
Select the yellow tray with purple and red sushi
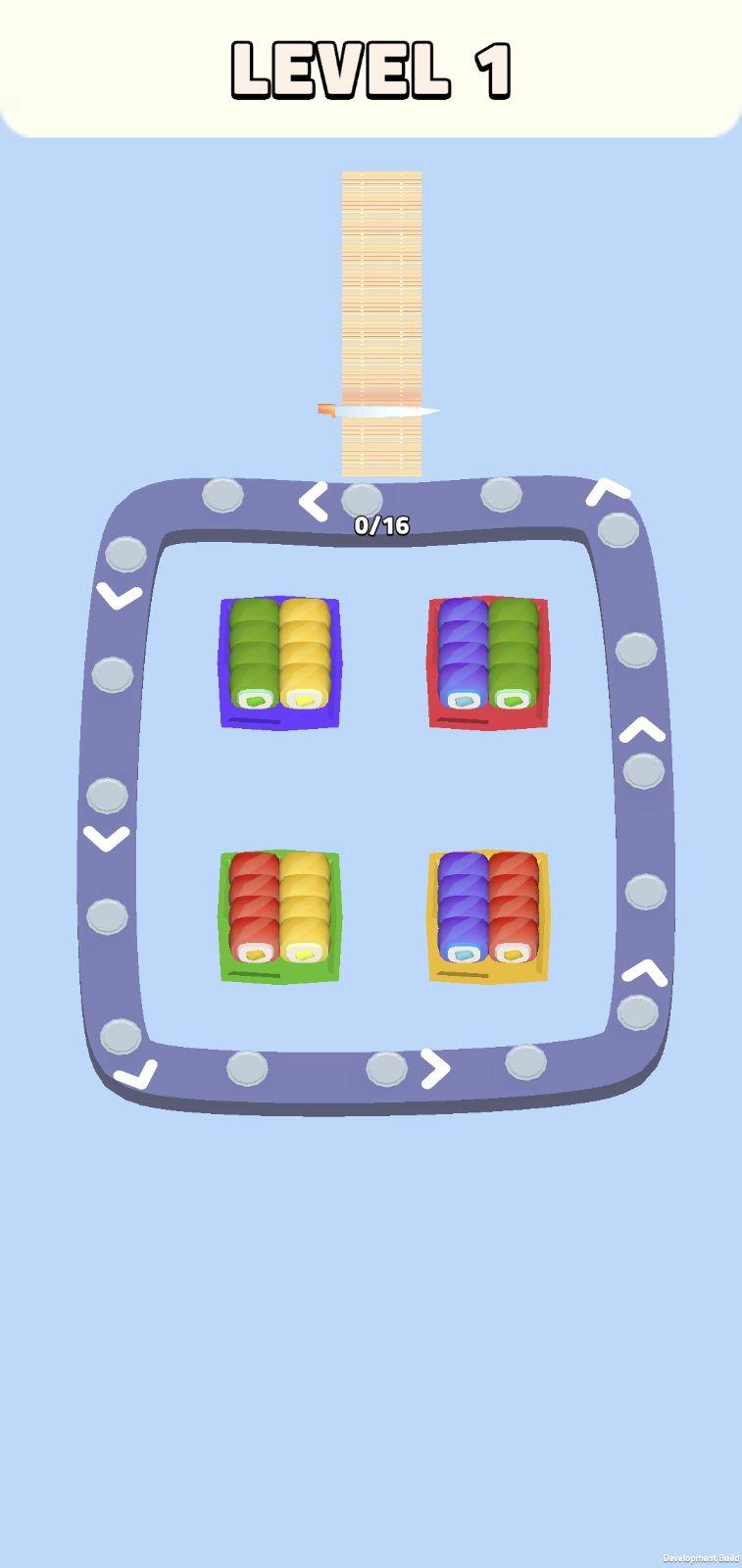(x=488, y=916)
